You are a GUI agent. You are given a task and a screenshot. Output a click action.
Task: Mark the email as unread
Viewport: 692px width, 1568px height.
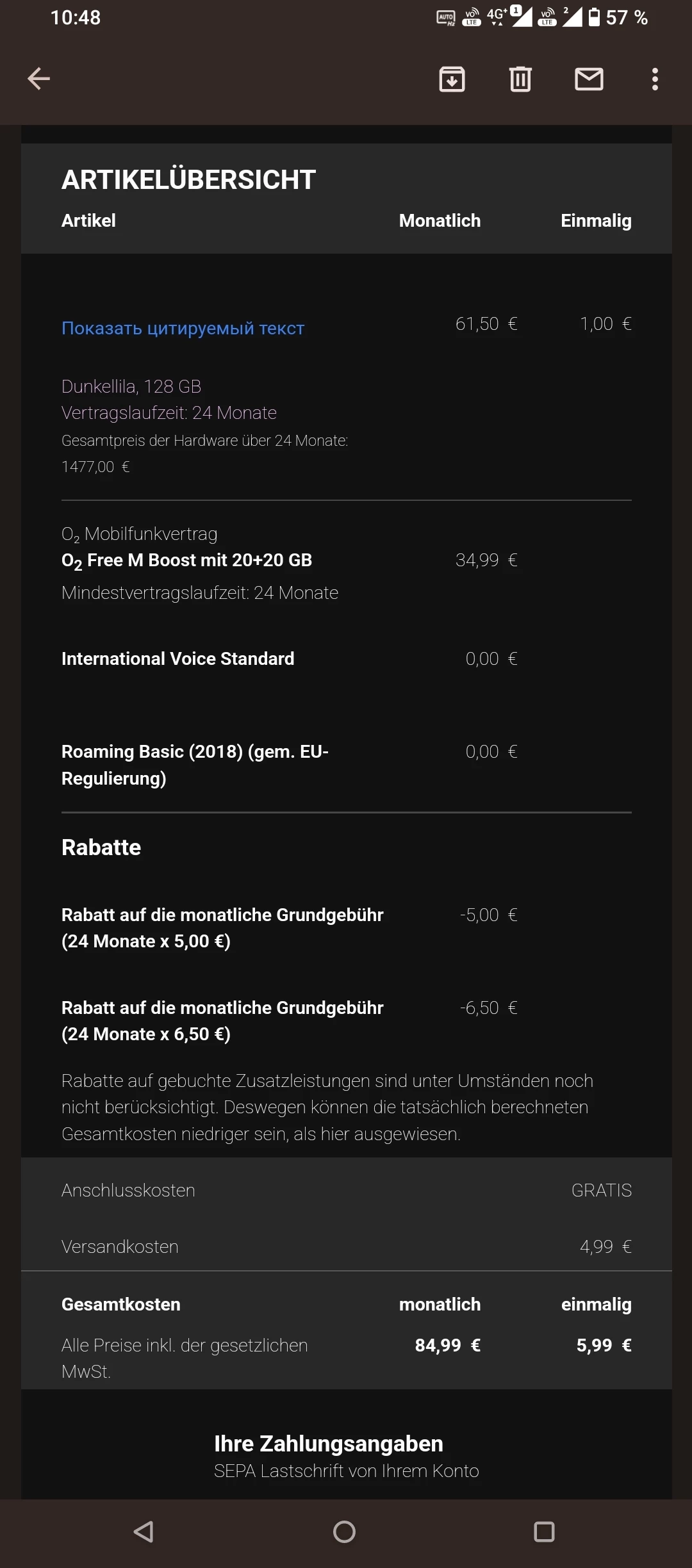(589, 79)
